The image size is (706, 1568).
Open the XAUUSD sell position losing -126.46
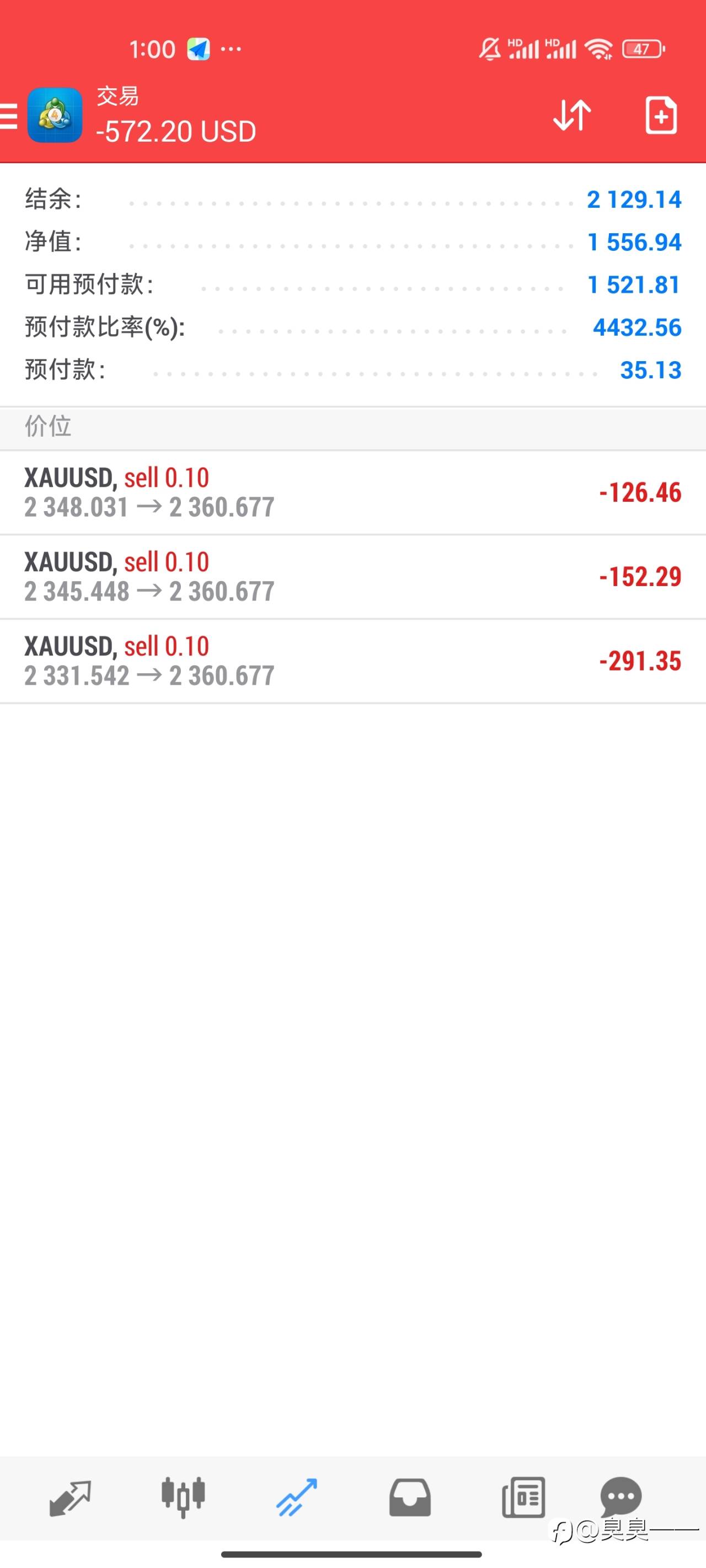coord(352,492)
